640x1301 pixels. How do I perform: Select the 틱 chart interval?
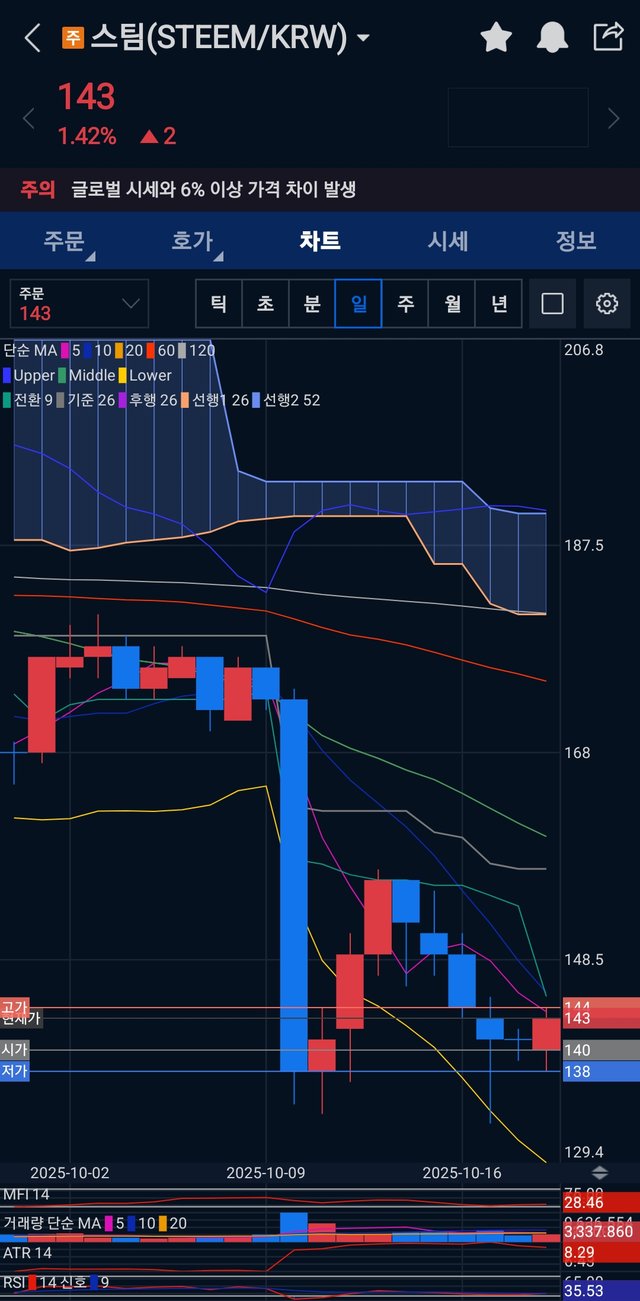[x=219, y=304]
